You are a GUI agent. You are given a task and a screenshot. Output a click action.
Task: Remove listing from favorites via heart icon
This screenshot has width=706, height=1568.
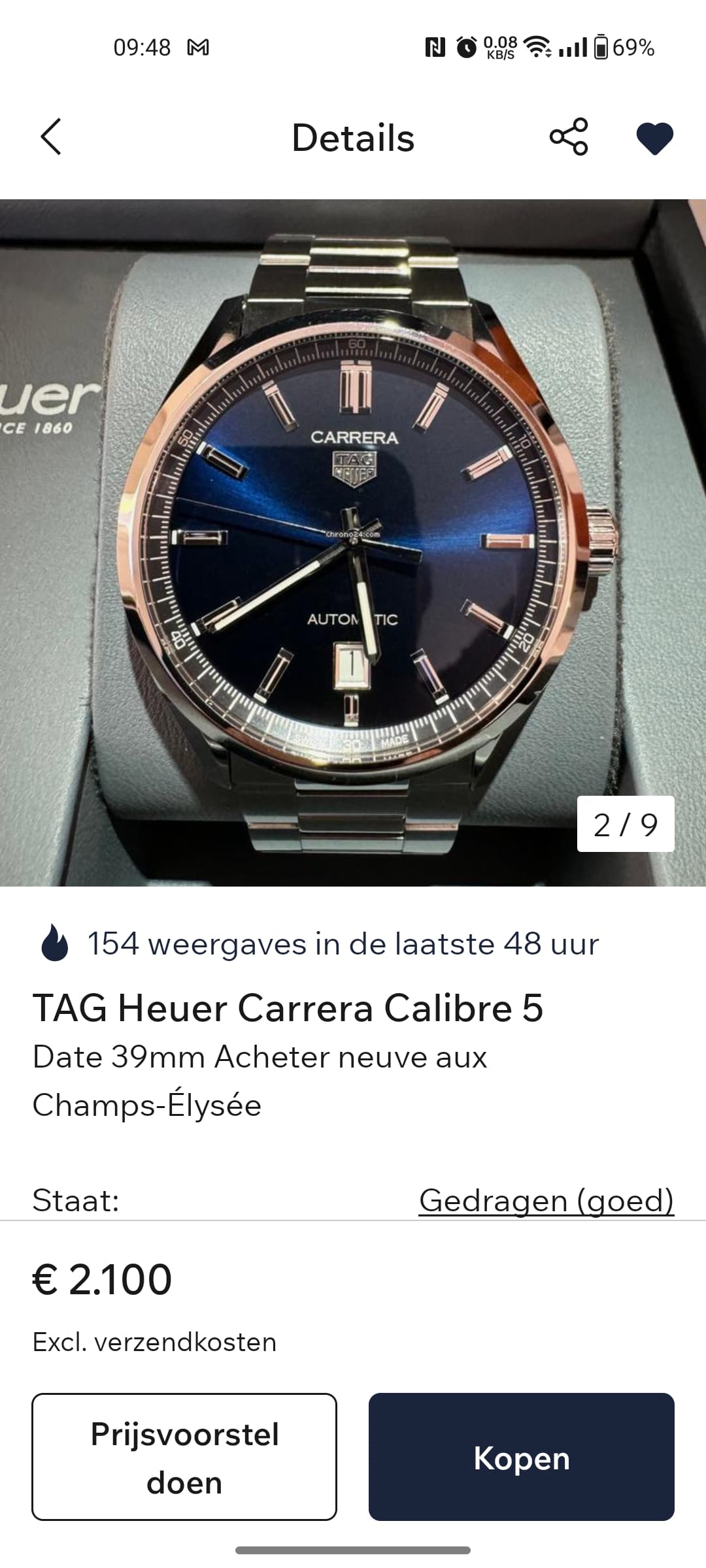click(655, 139)
